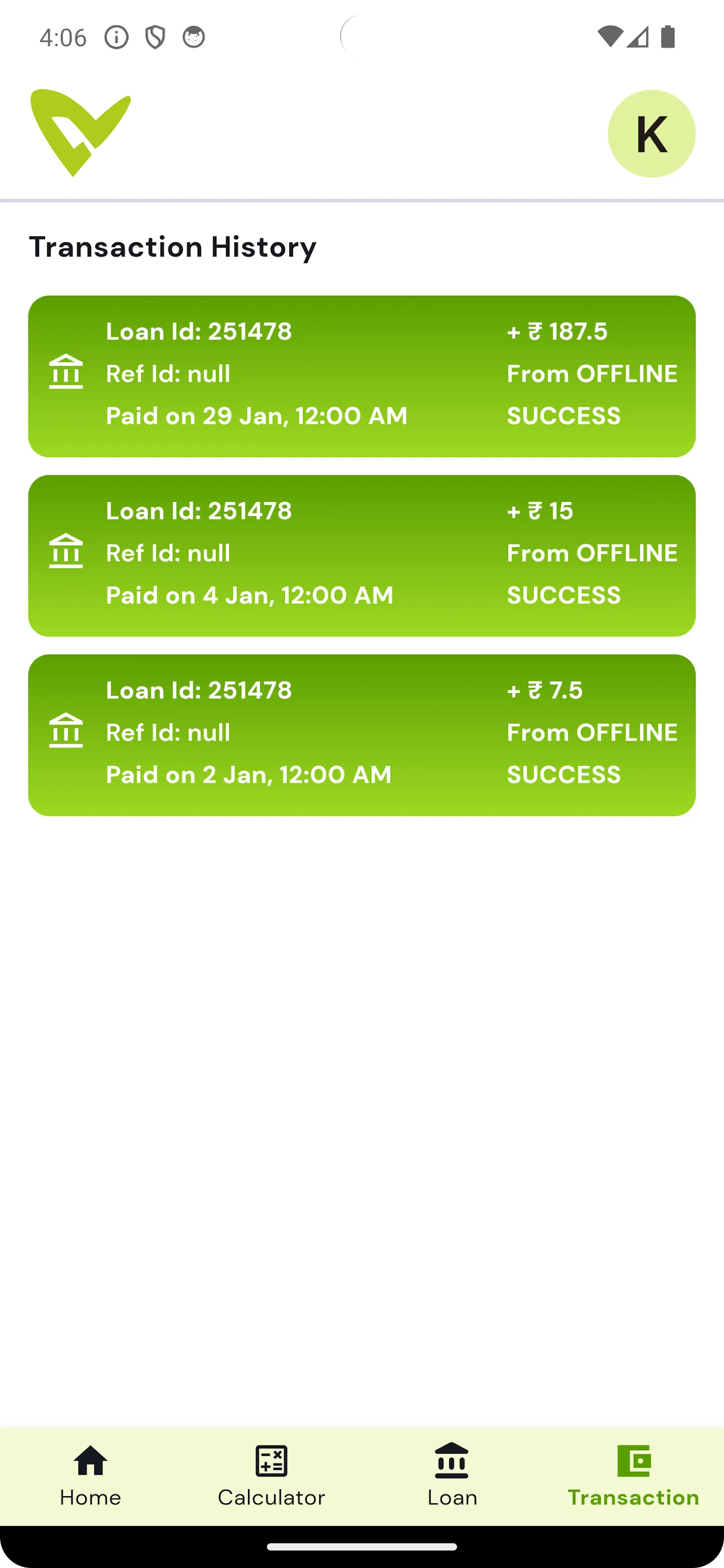The image size is (724, 1568).
Task: Tap the SUCCESS status on the 29 Jan transaction
Action: tap(564, 415)
